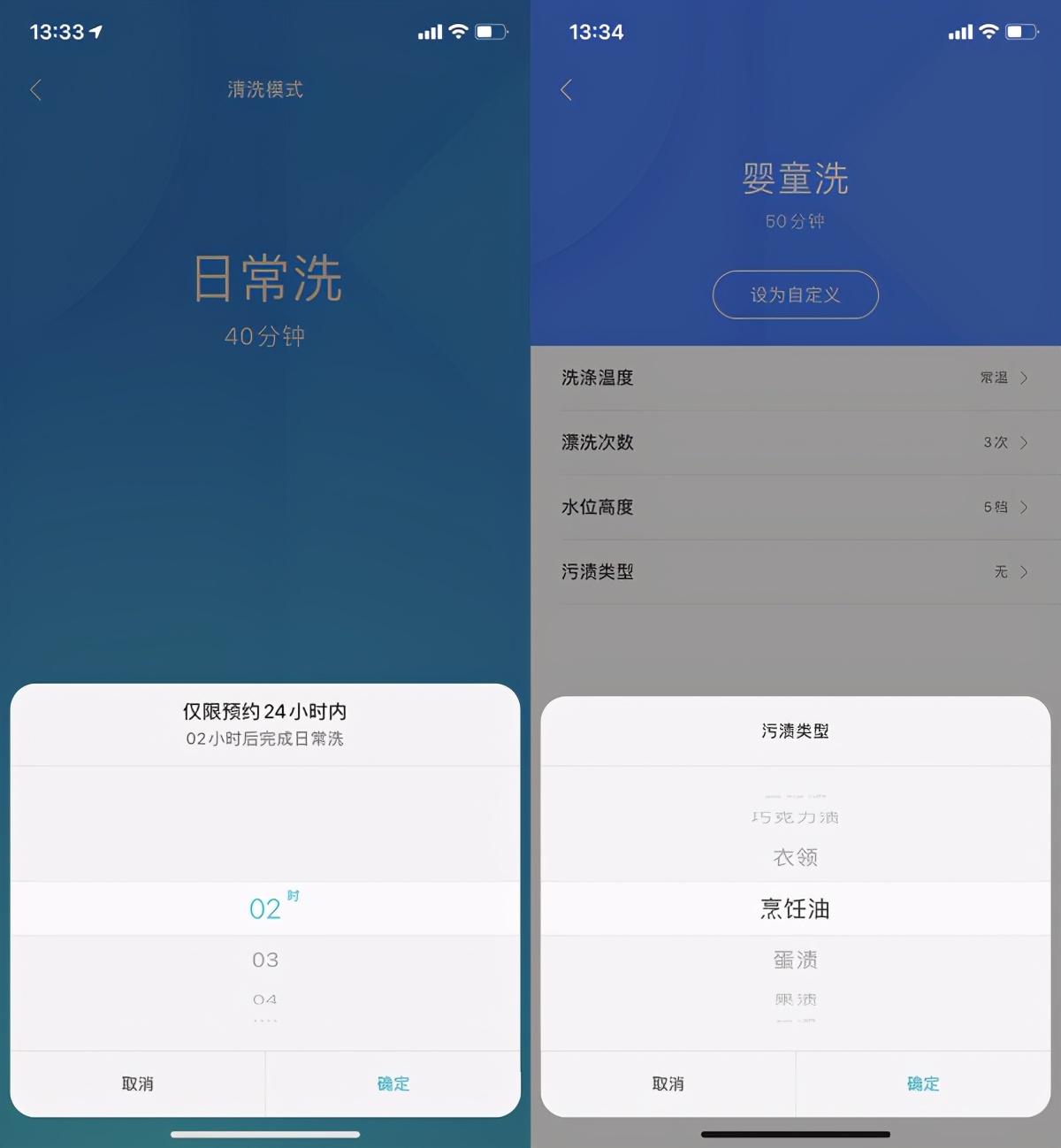Choose 03 hours on the time wheel
Screen dimensions: 1061x1148
tap(265, 960)
